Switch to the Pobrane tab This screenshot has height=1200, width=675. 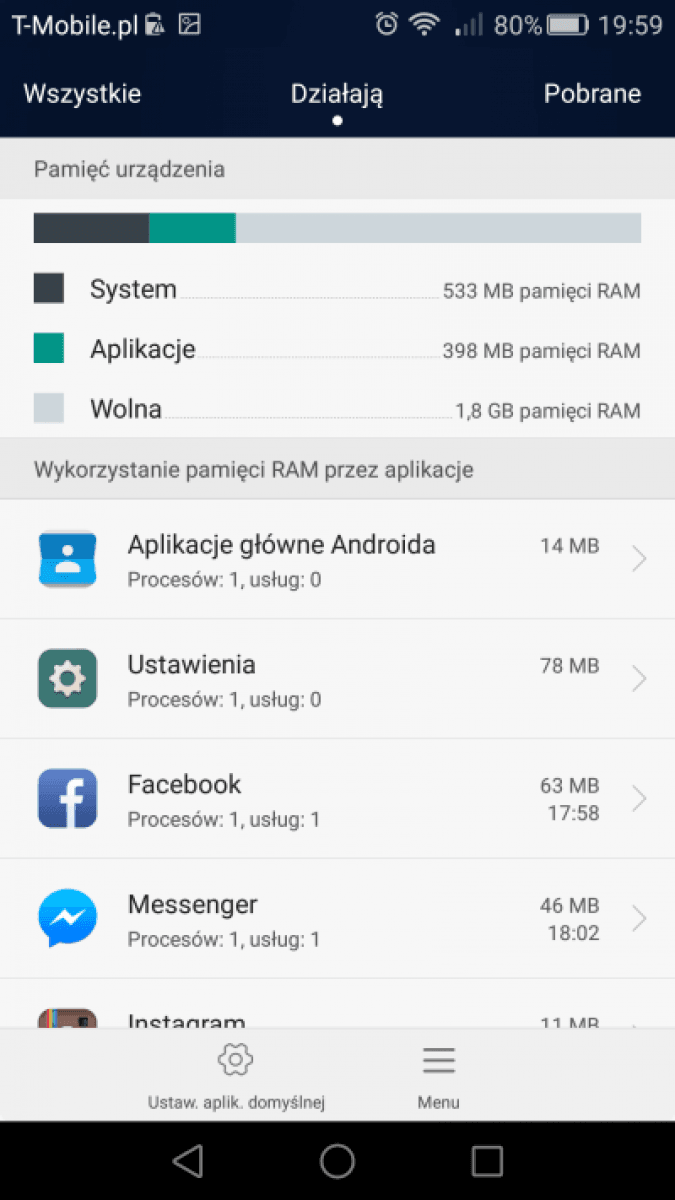tap(592, 94)
